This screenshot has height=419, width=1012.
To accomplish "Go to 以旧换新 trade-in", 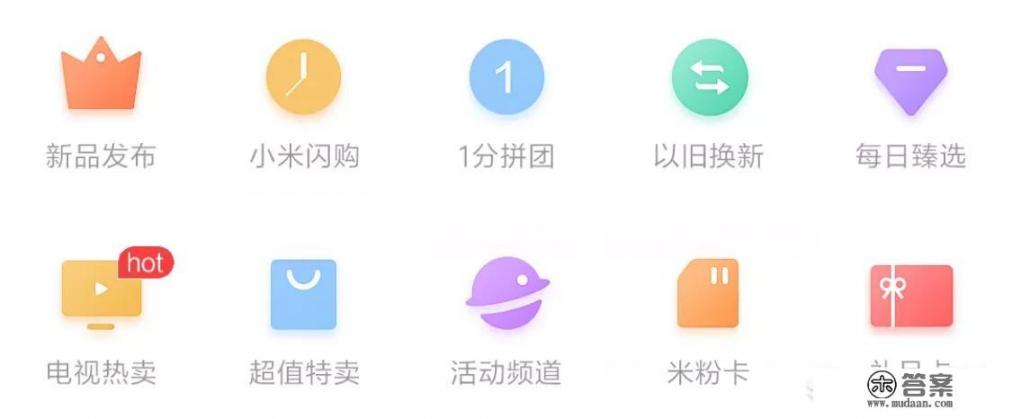I will pyautogui.click(x=709, y=78).
